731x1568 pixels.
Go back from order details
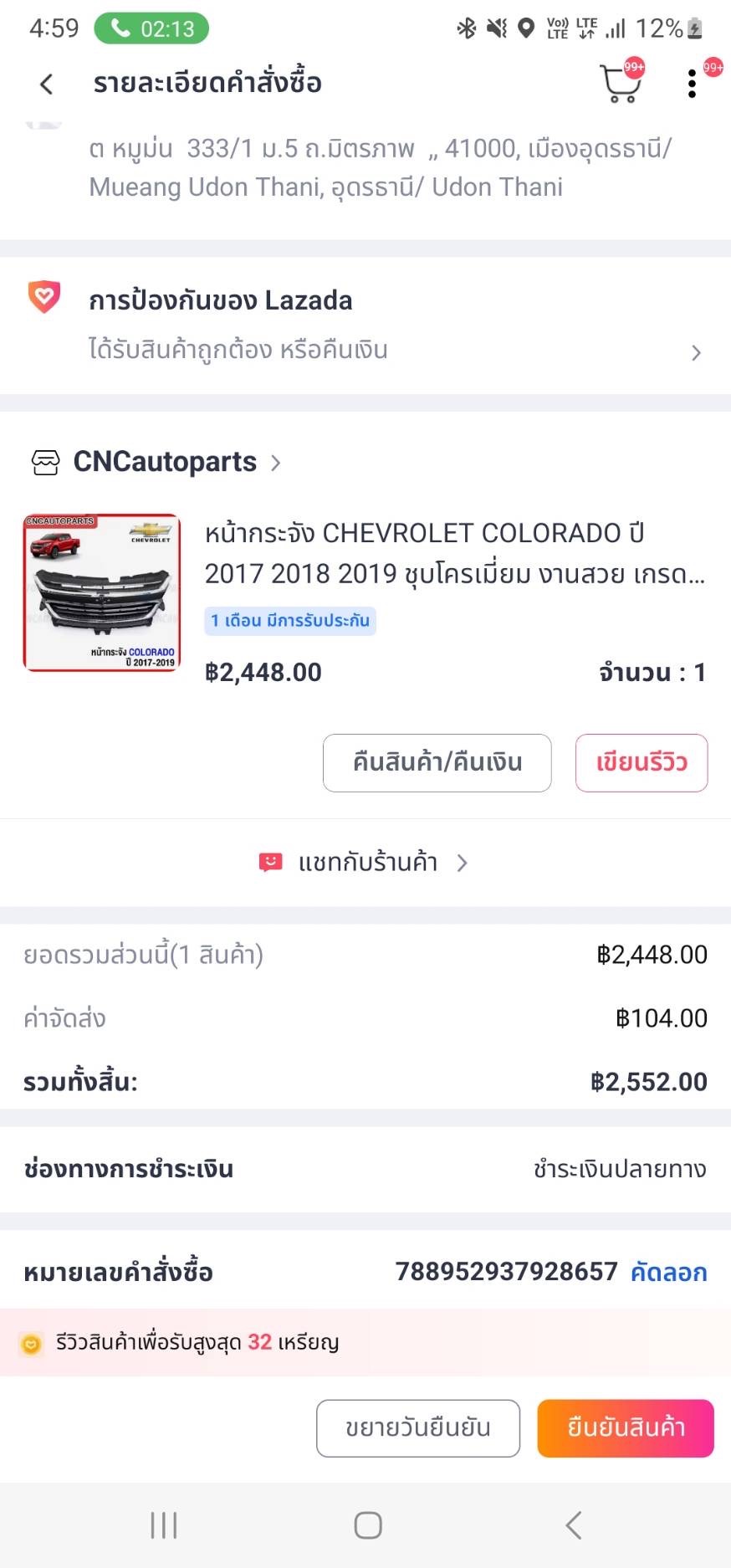[x=47, y=84]
